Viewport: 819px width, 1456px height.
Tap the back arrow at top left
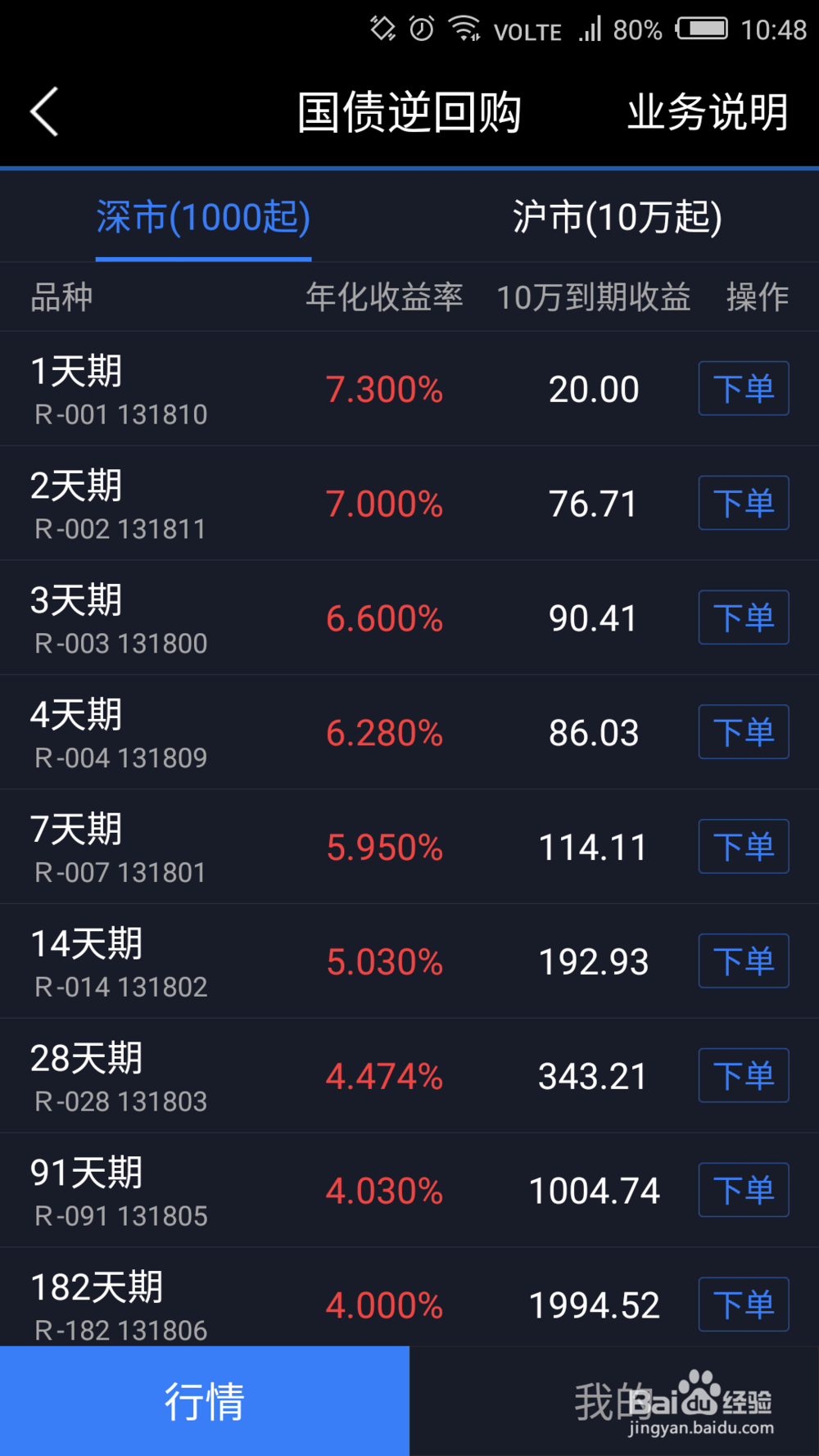tap(45, 111)
